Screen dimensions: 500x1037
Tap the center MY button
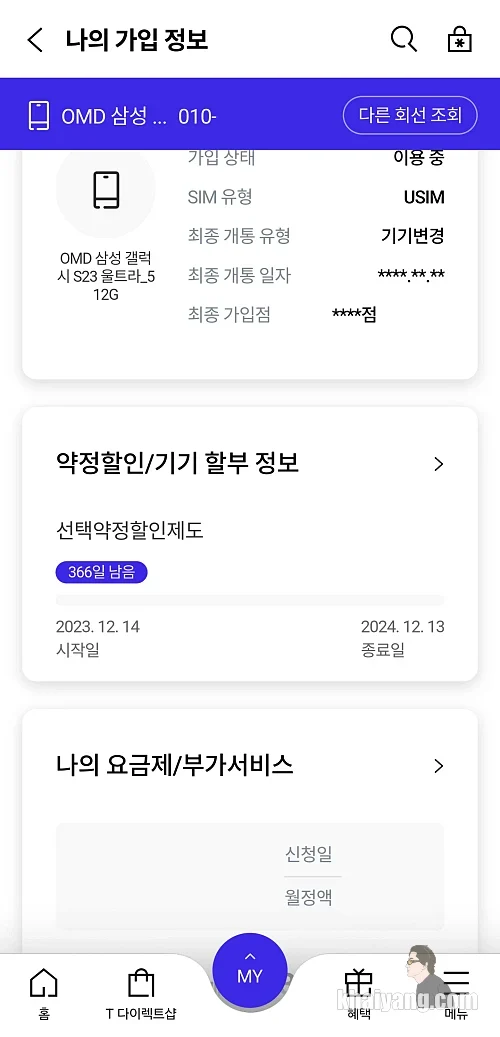click(x=250, y=971)
